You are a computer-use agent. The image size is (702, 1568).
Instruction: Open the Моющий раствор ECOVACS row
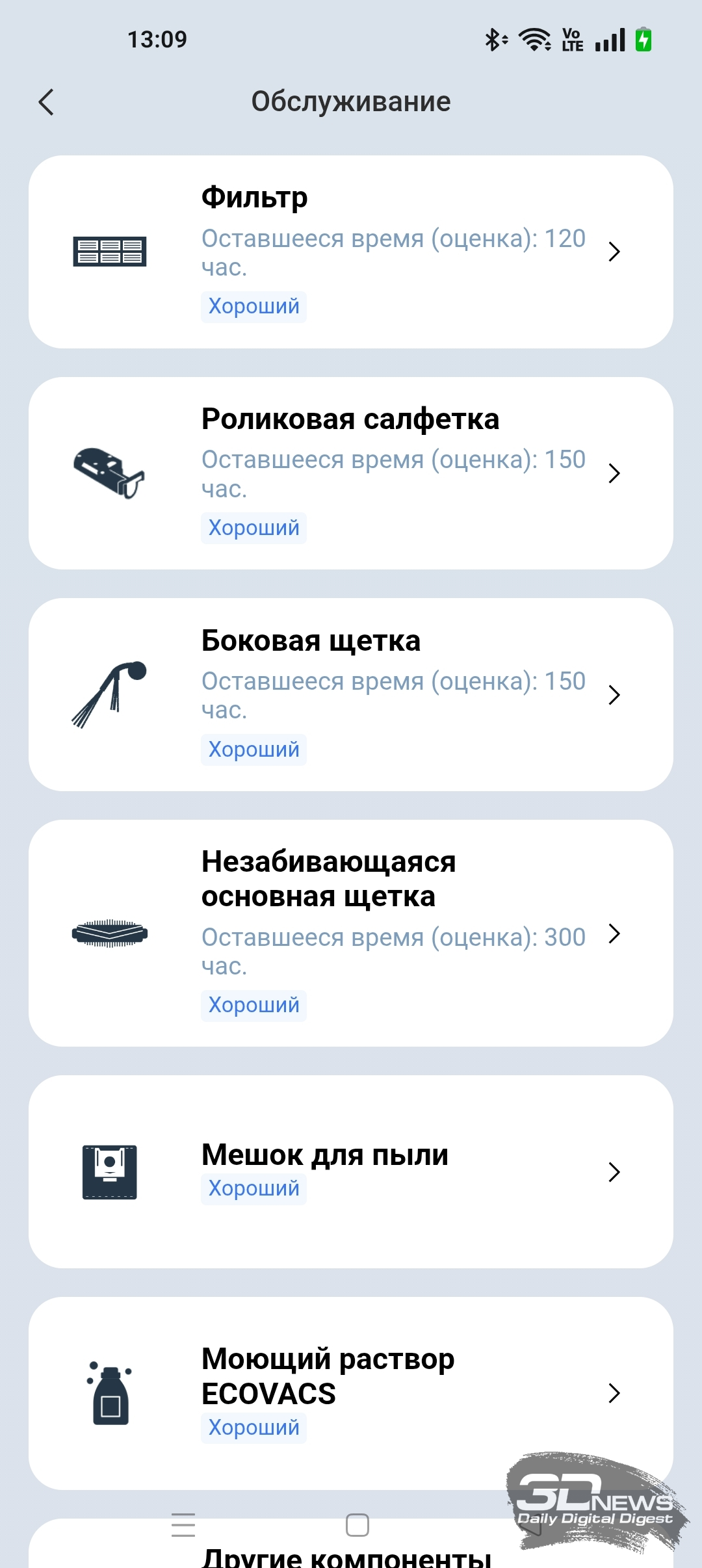pyautogui.click(x=351, y=1392)
